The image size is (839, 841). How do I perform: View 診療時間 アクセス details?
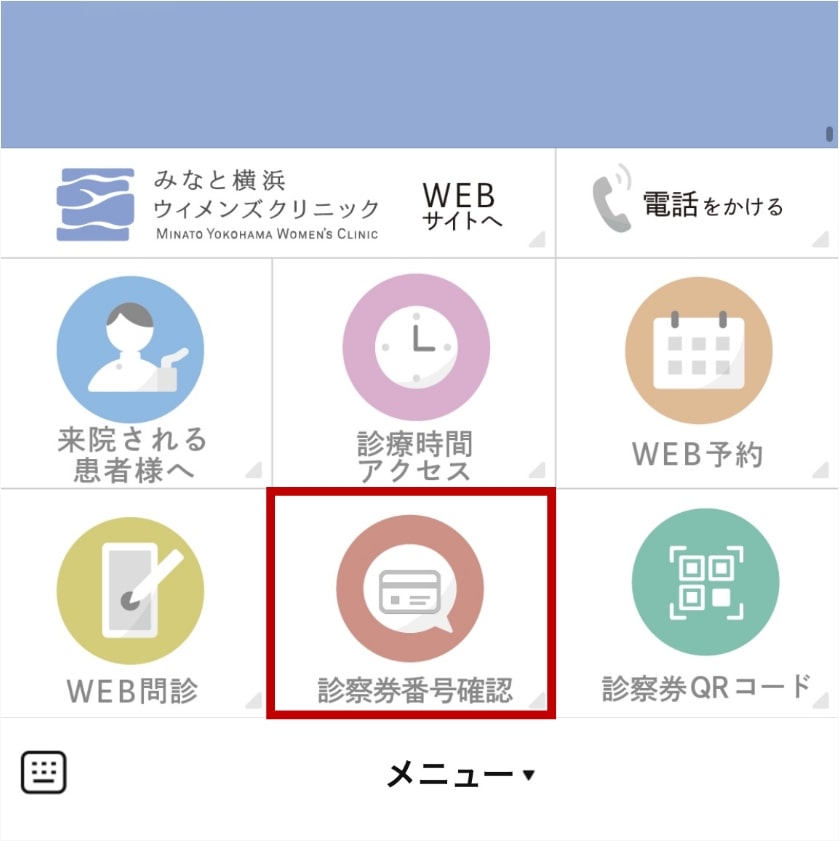click(415, 373)
